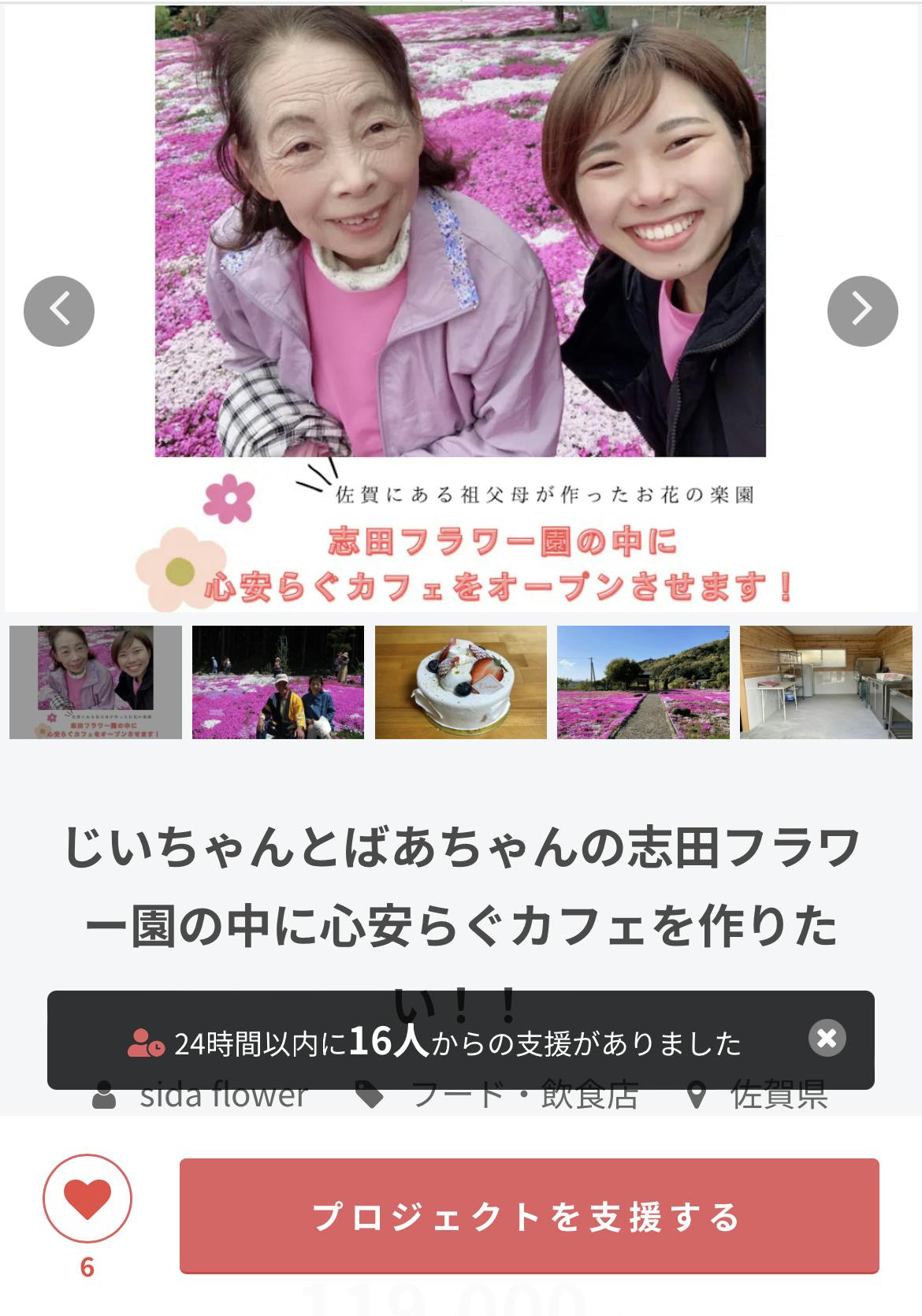Show the next project image

click(x=862, y=310)
